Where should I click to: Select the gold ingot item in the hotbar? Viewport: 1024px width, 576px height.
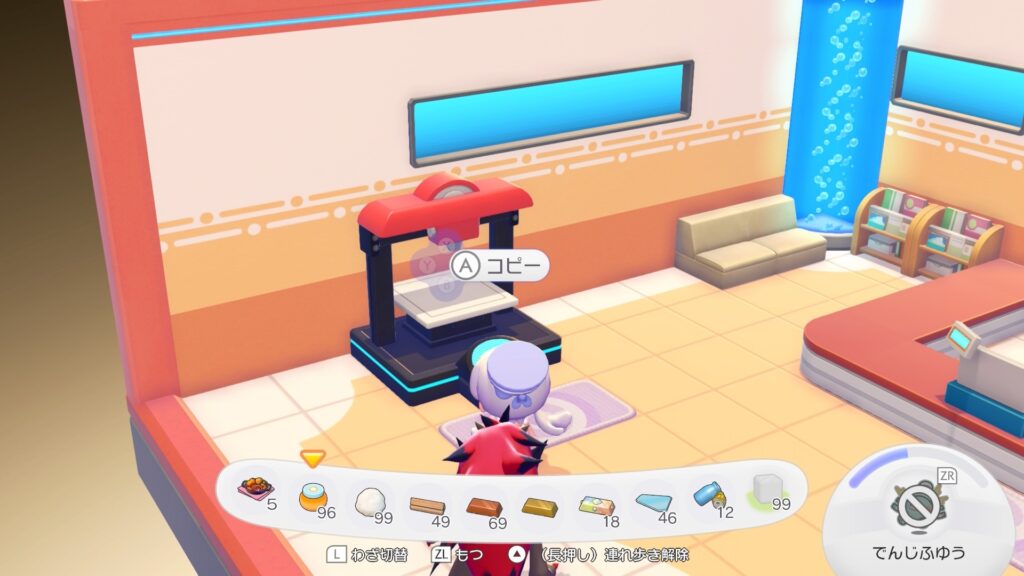[x=541, y=505]
